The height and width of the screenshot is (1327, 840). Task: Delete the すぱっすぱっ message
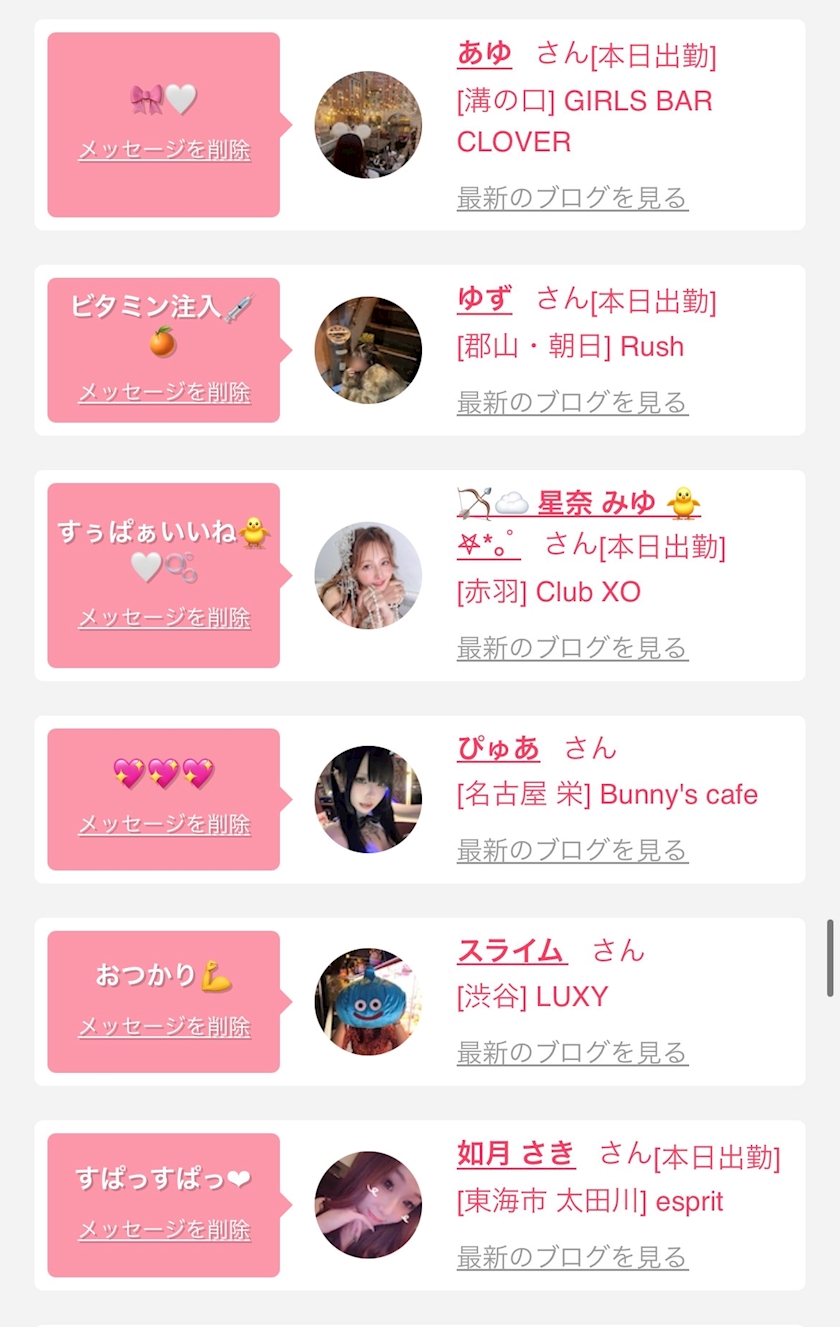(164, 1230)
